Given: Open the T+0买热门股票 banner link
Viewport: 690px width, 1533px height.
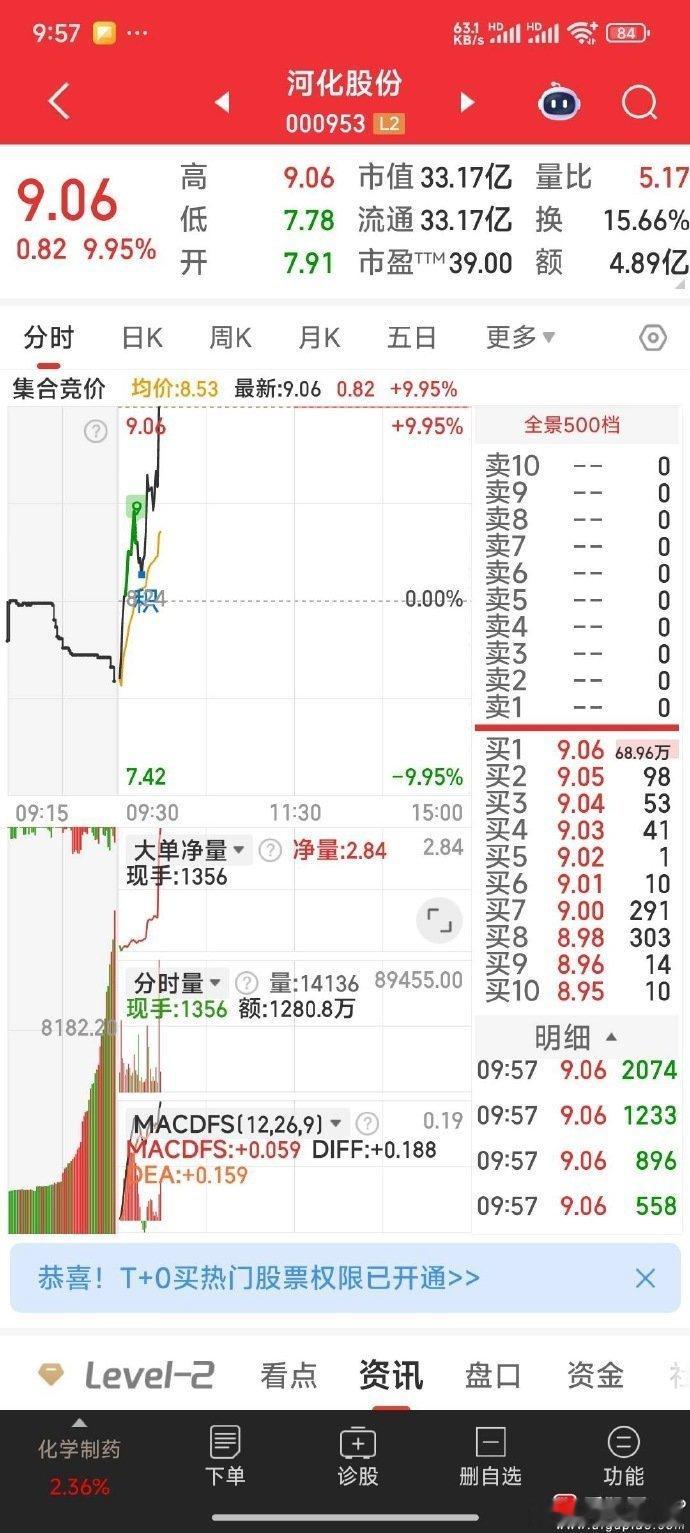Looking at the screenshot, I should (259, 1278).
